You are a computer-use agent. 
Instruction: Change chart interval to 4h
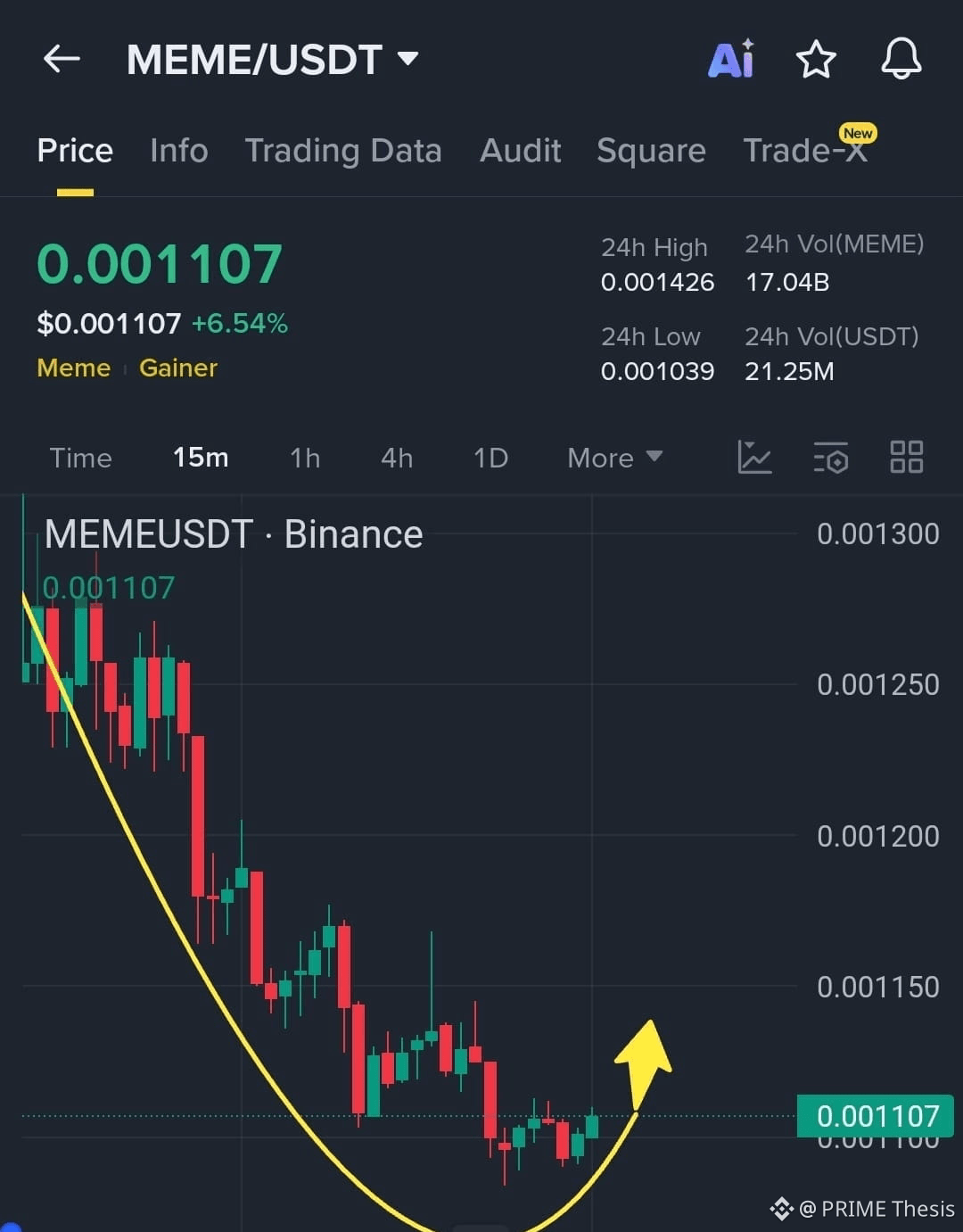pos(397,458)
